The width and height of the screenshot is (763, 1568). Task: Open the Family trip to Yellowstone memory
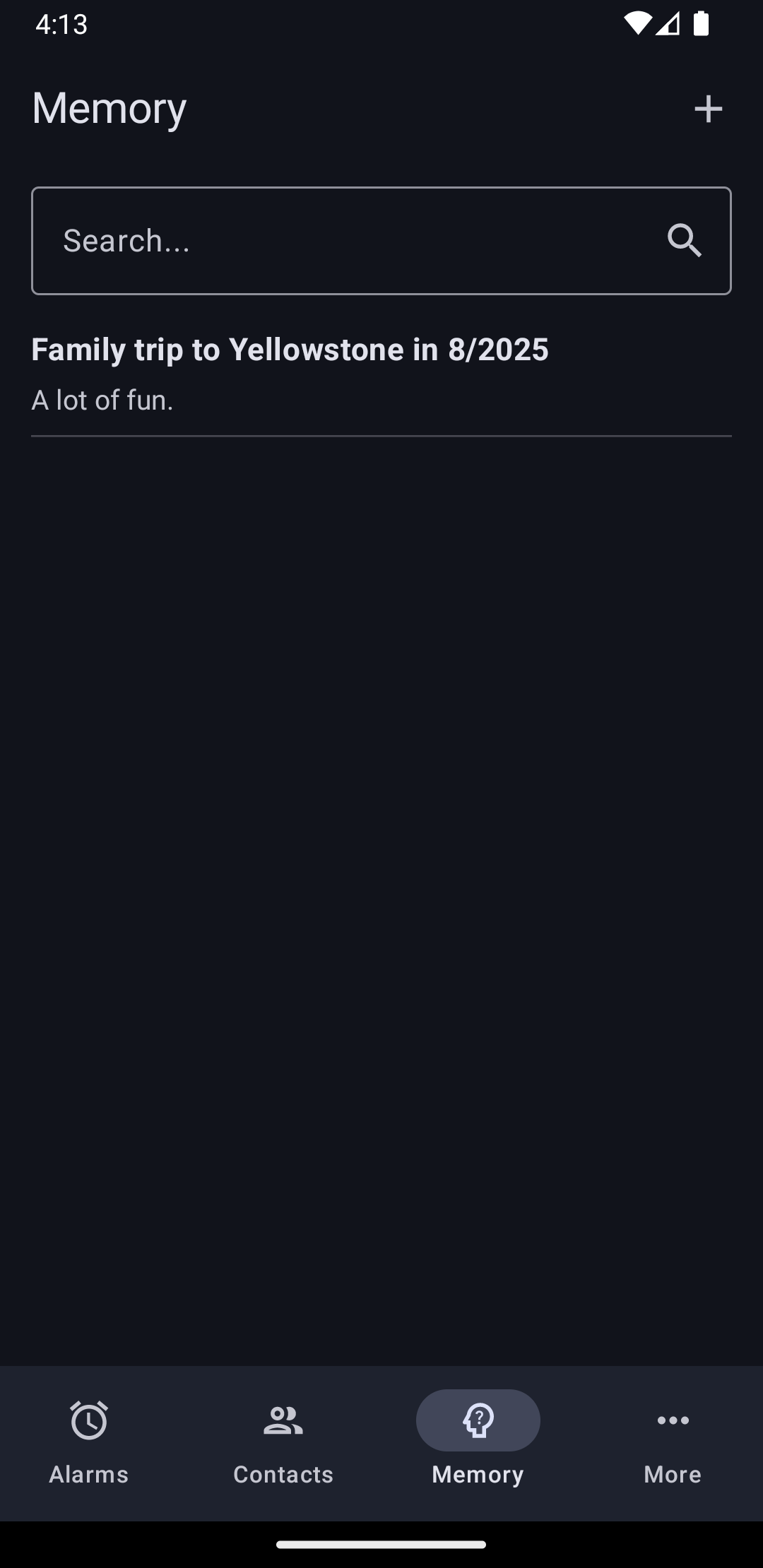pos(290,374)
